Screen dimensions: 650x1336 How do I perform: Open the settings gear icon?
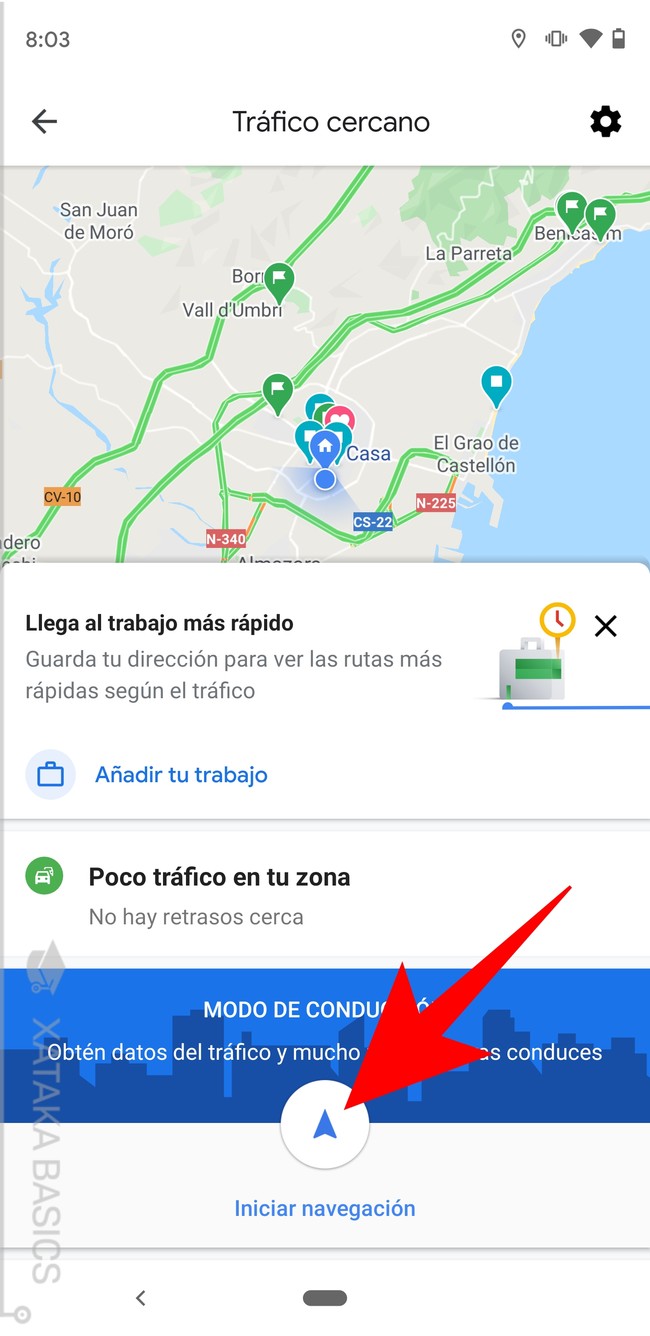click(x=605, y=122)
